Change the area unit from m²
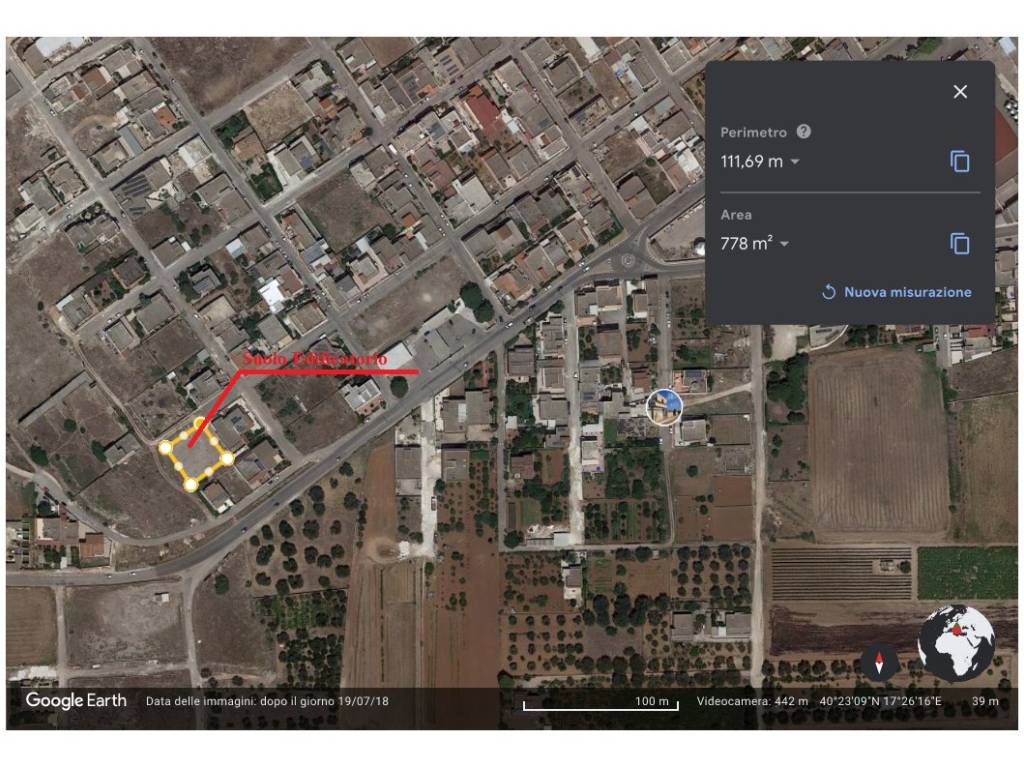Viewport: 1024px width, 768px height. pos(785,244)
